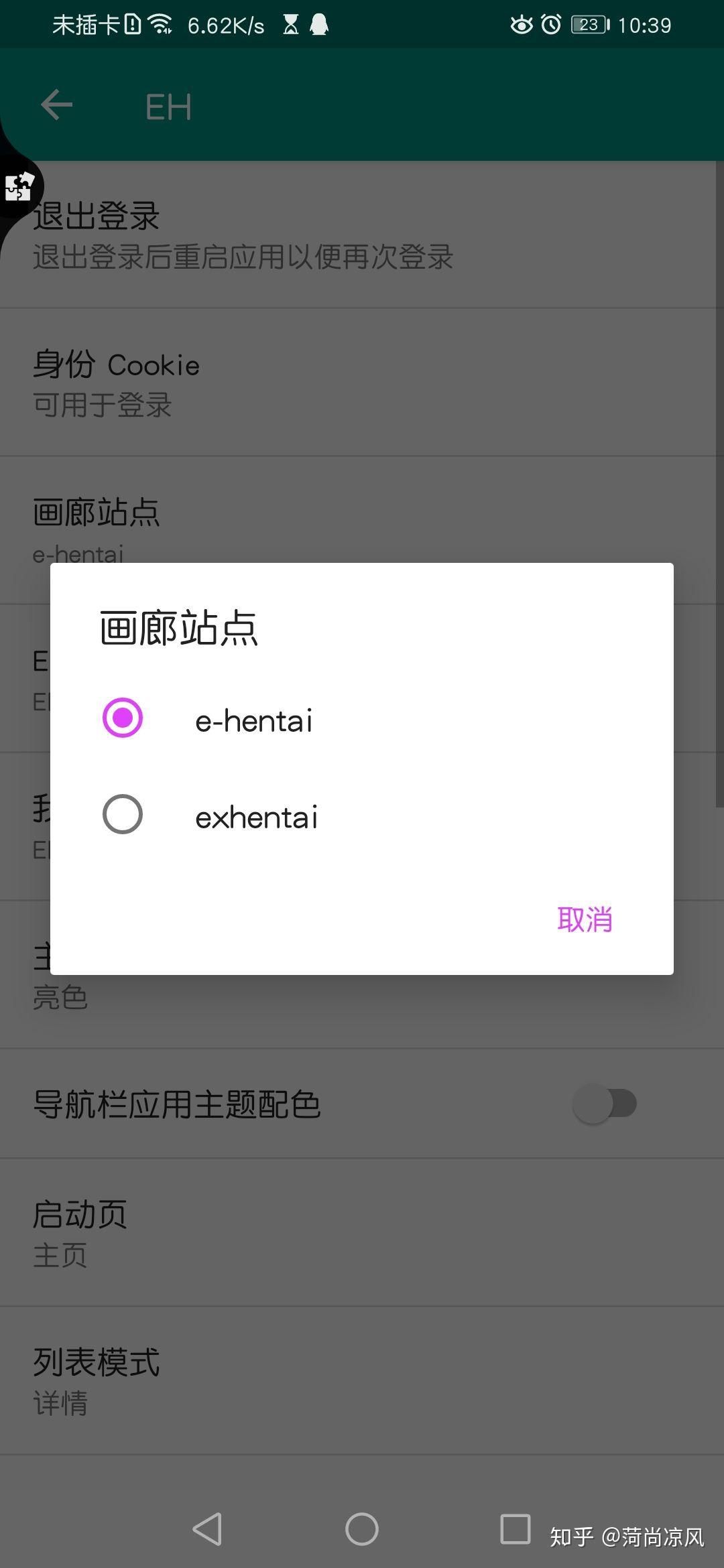Image resolution: width=724 pixels, height=1568 pixels.
Task: Select the exhentai radio option
Action: tap(123, 815)
